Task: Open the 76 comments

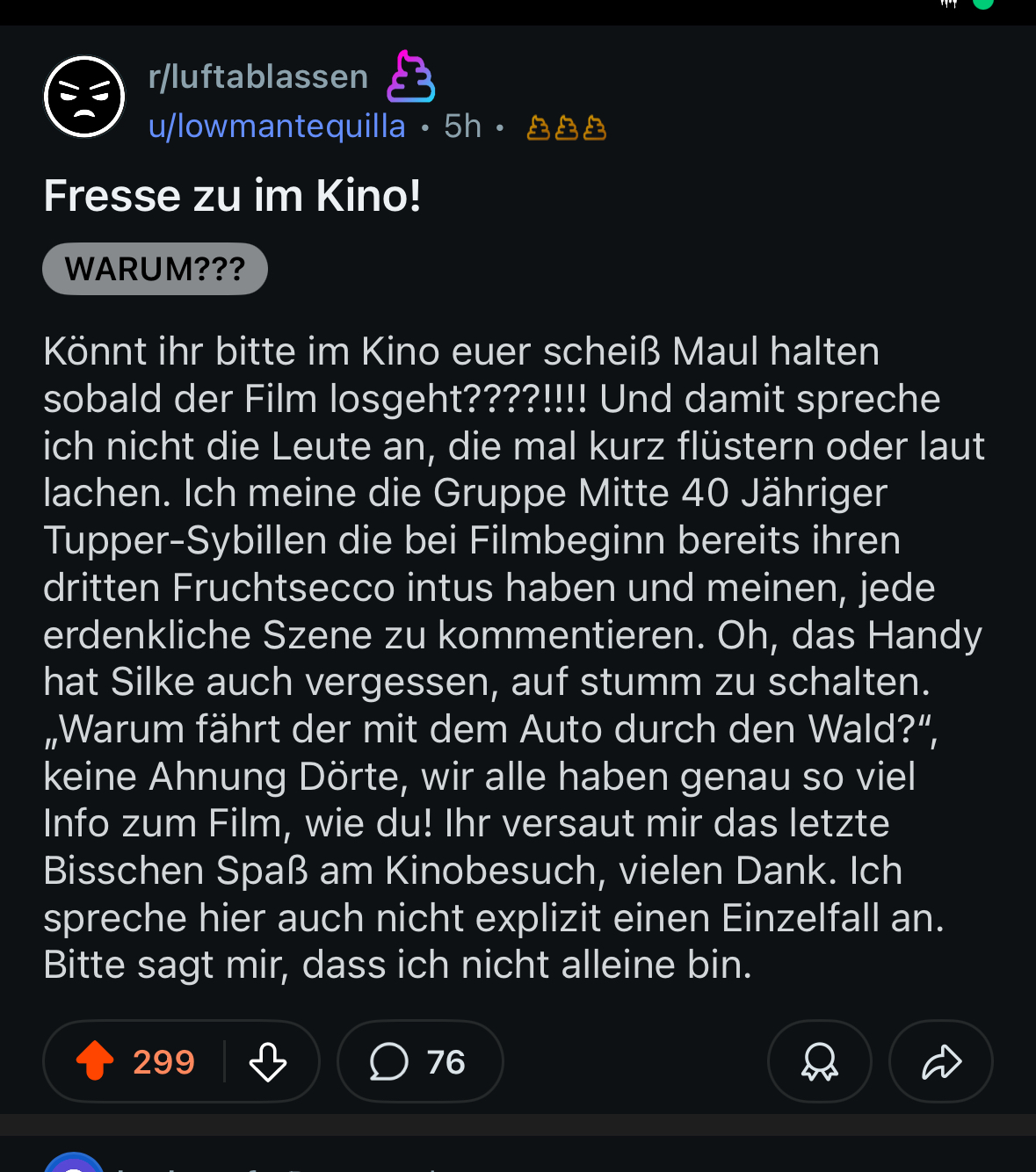Action: 419,1061
